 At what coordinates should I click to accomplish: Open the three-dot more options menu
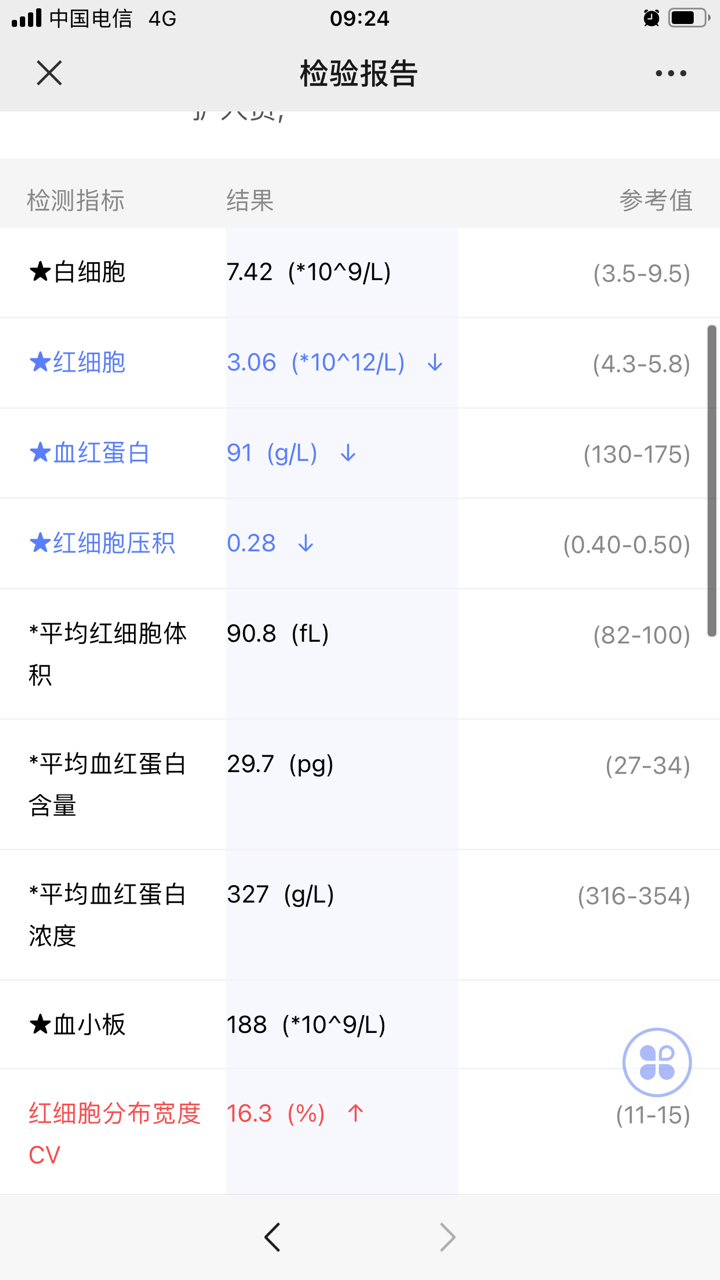671,73
